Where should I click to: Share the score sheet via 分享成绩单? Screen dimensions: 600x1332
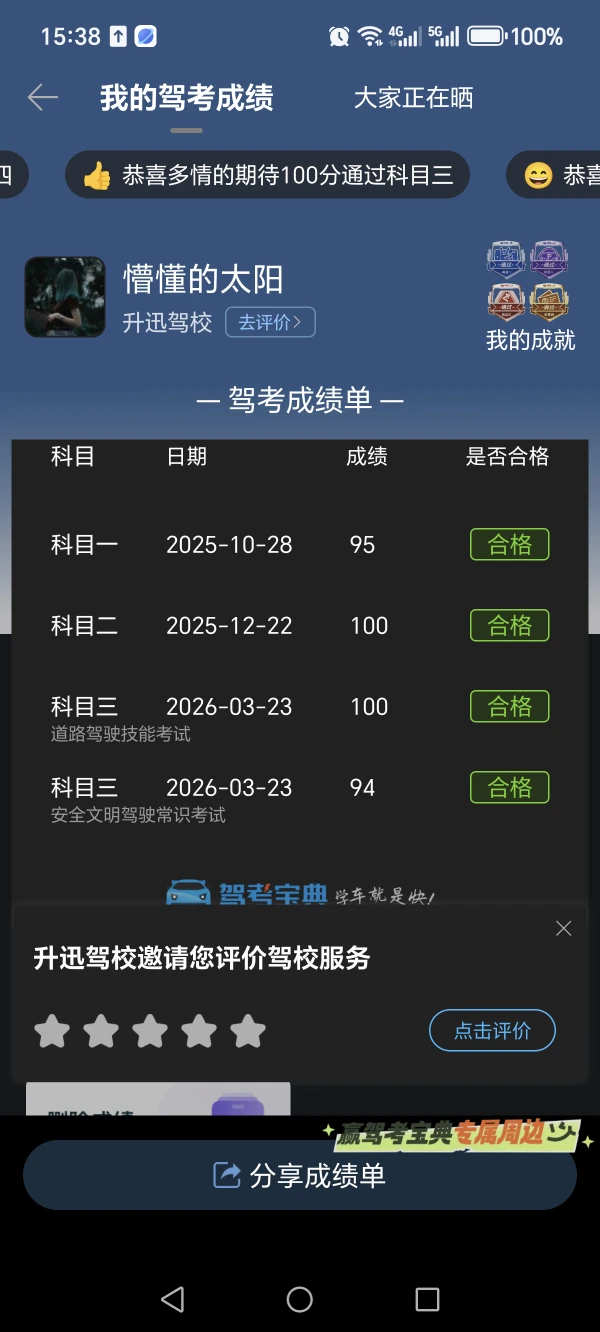[x=300, y=1175]
